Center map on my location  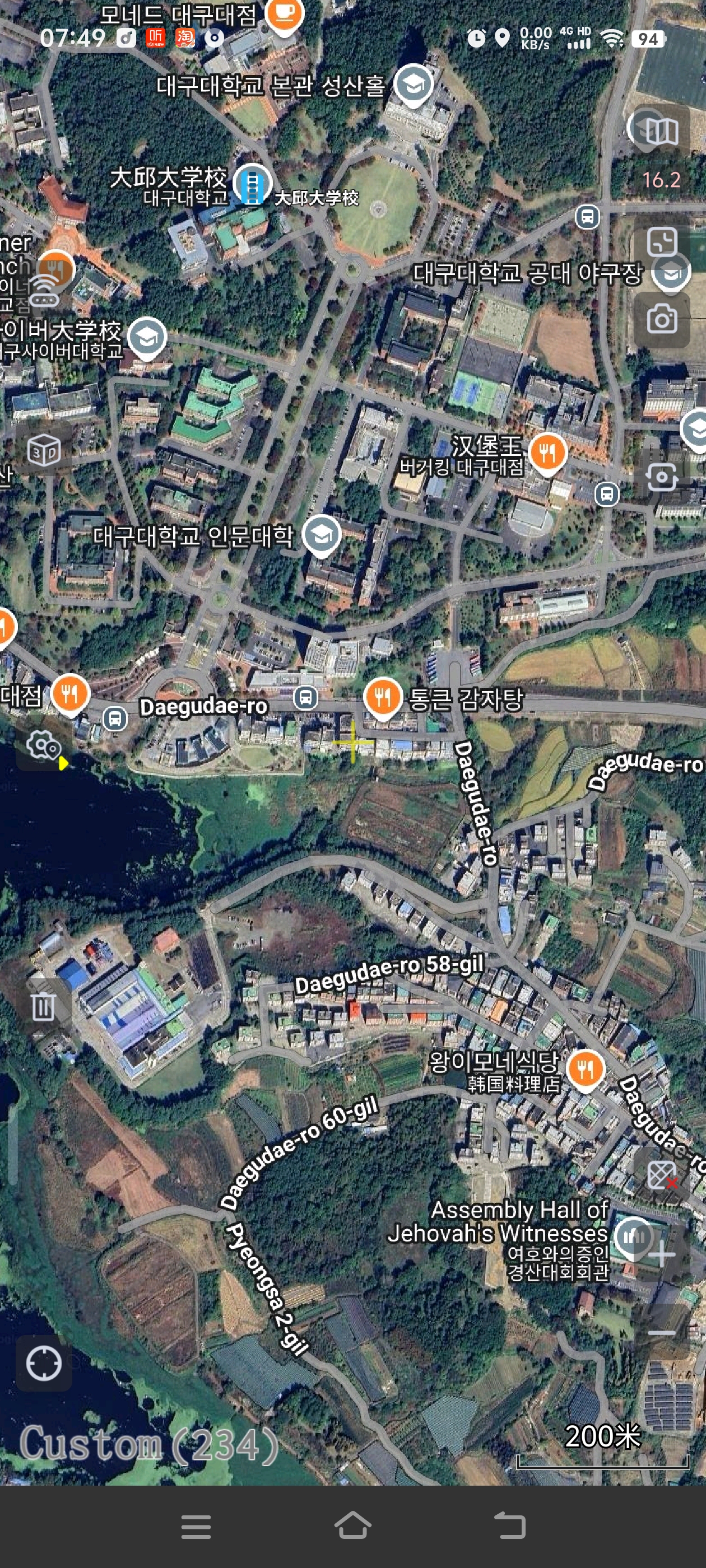(x=44, y=1364)
